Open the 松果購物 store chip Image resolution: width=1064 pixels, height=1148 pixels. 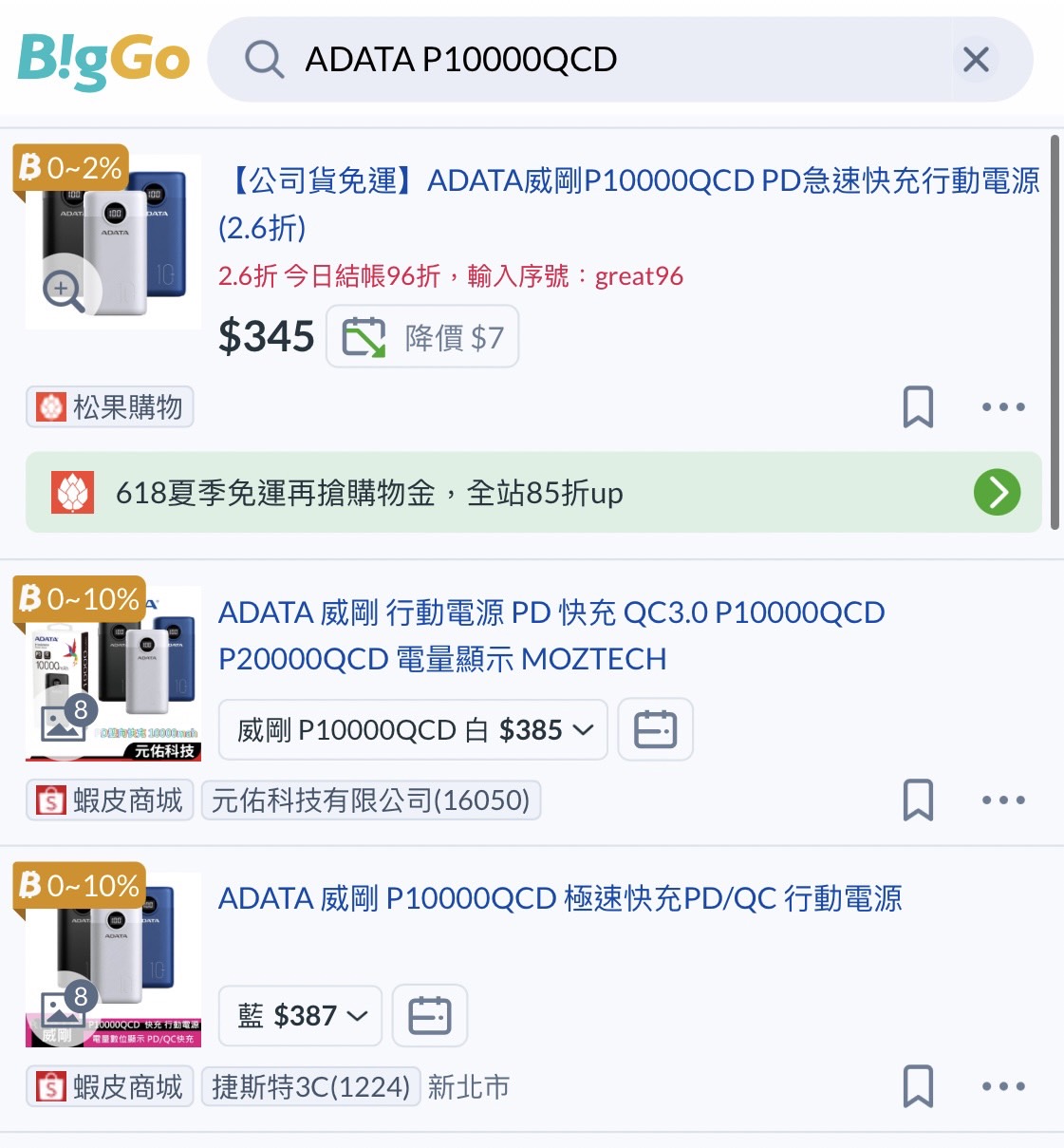[110, 407]
